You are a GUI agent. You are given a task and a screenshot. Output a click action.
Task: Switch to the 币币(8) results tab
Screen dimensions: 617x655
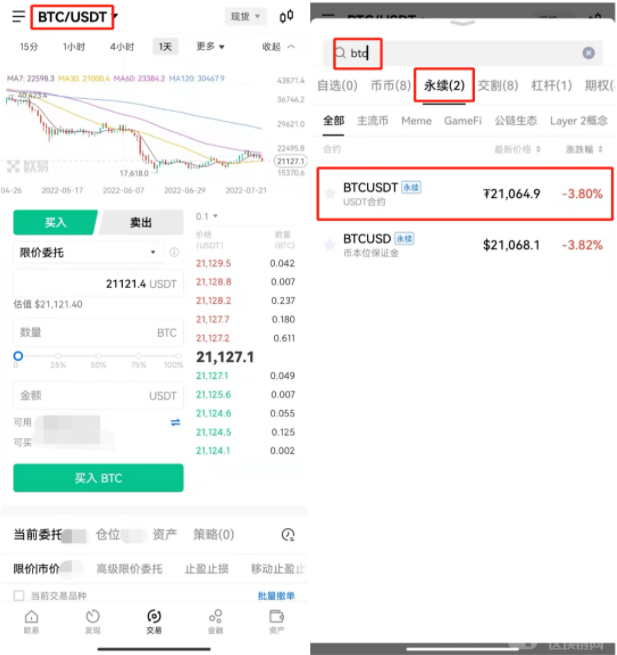tap(390, 86)
